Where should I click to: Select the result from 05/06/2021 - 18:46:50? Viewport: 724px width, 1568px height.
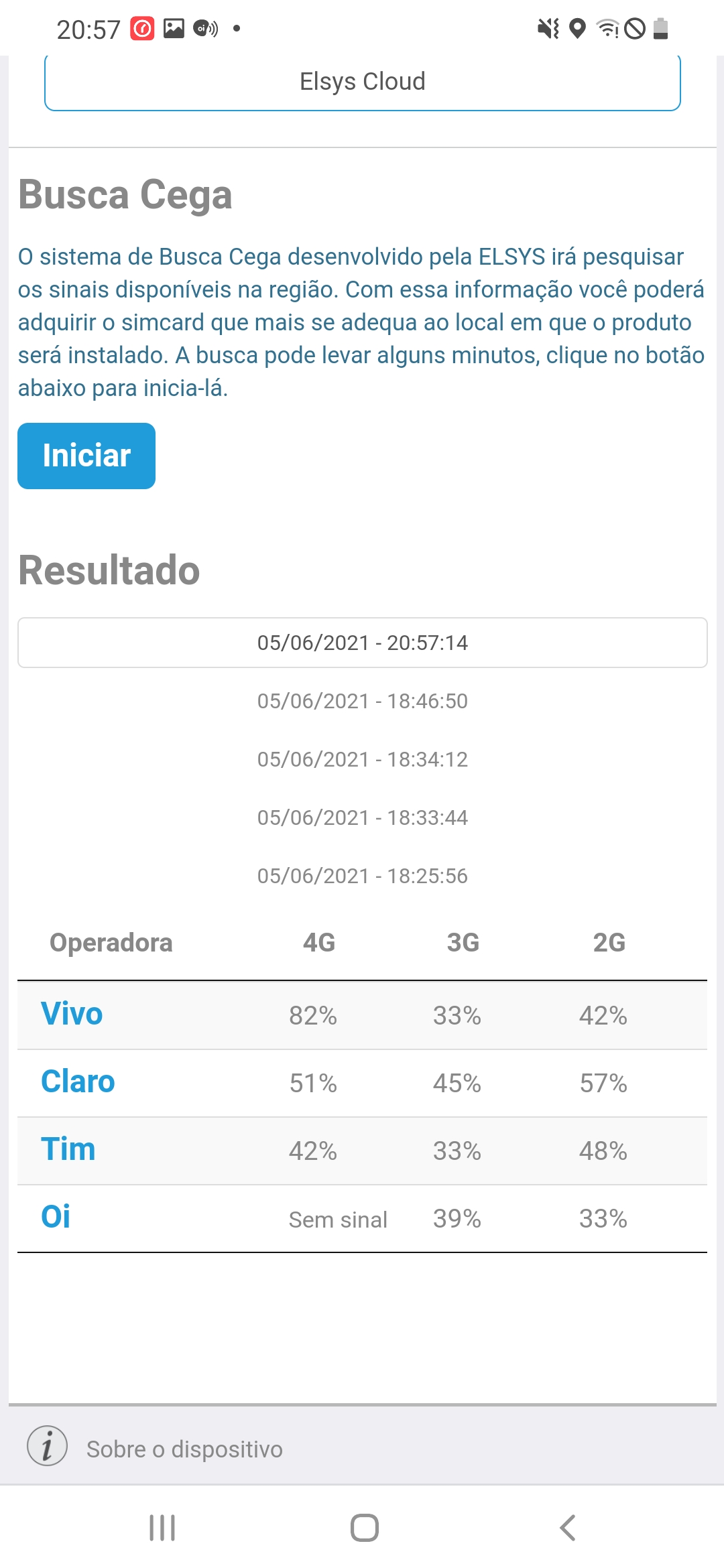[x=362, y=701]
